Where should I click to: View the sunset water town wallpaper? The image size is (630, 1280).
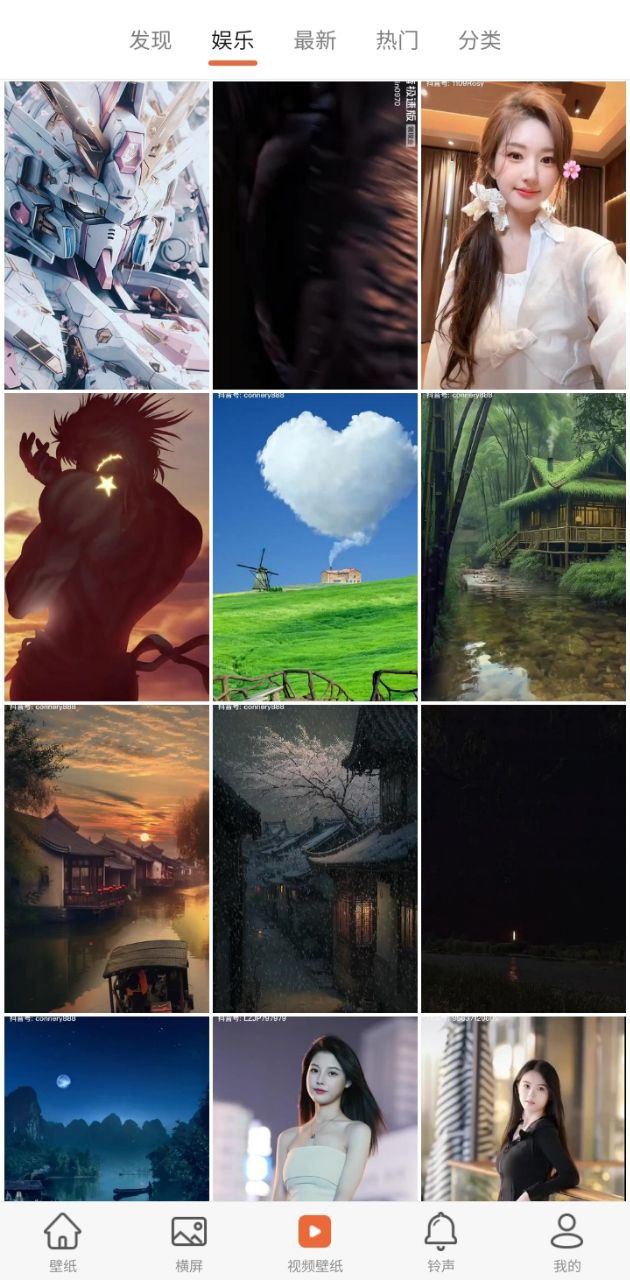[x=107, y=859]
